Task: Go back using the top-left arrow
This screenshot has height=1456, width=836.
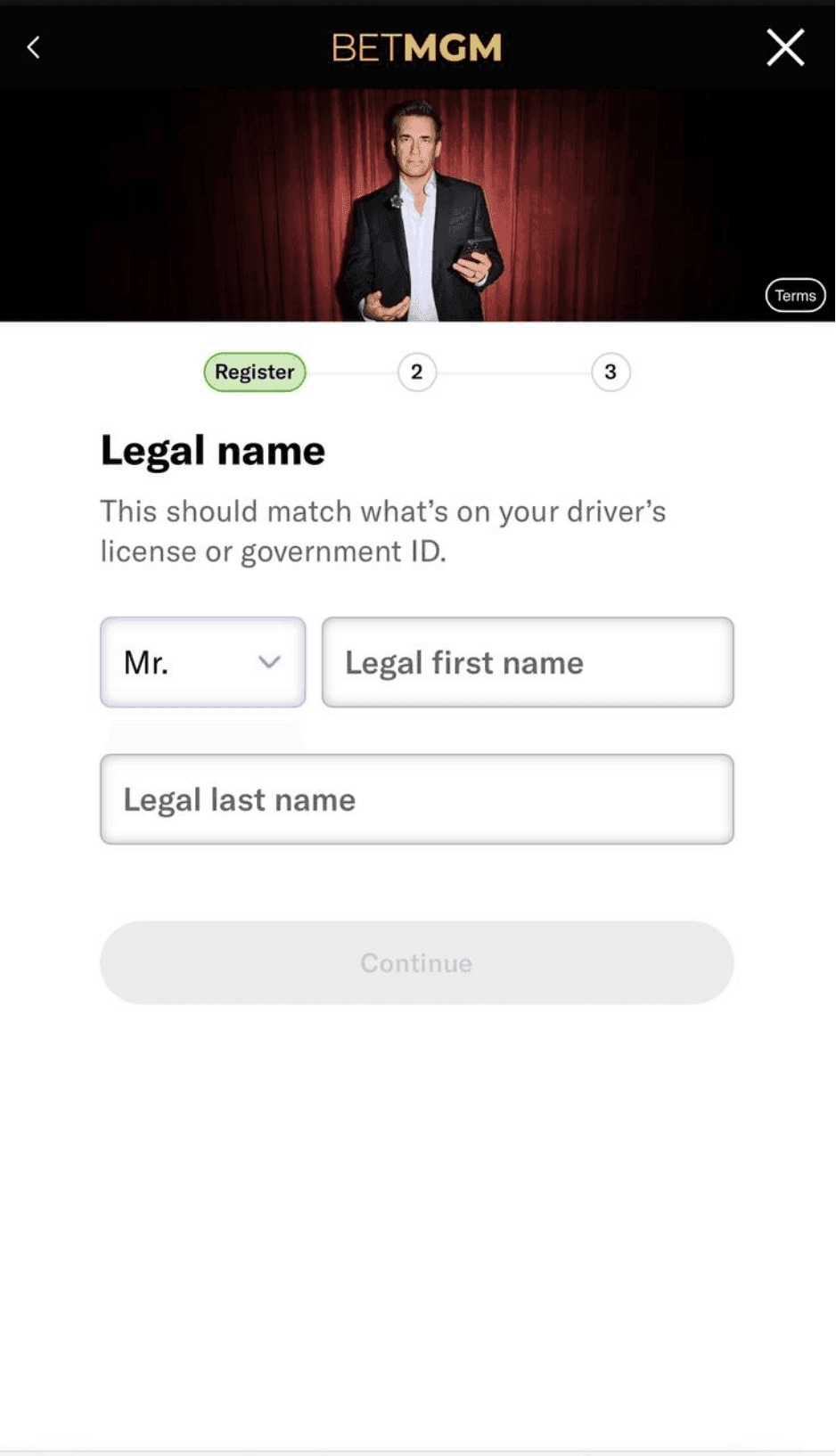Action: tap(34, 47)
